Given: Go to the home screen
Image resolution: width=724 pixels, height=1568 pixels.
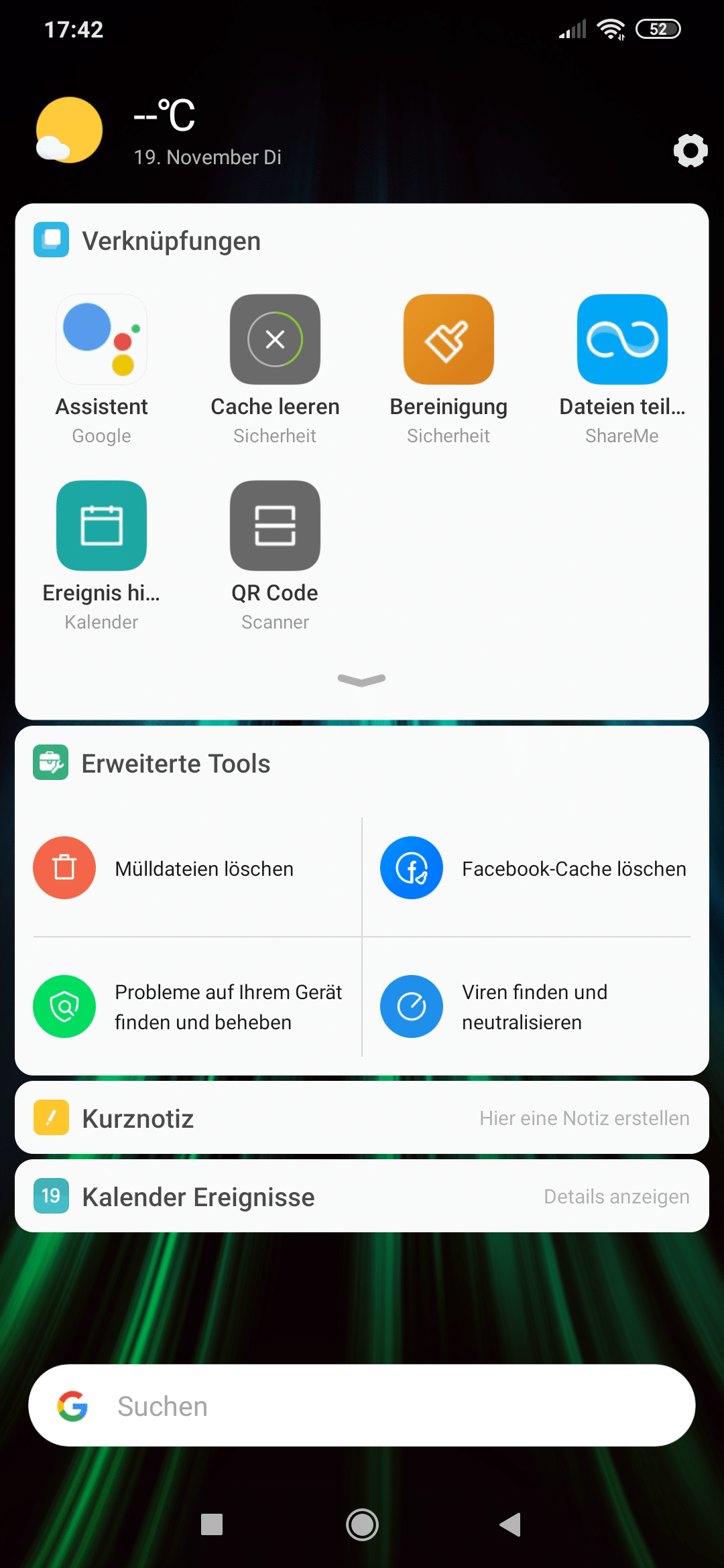Looking at the screenshot, I should click(362, 1524).
